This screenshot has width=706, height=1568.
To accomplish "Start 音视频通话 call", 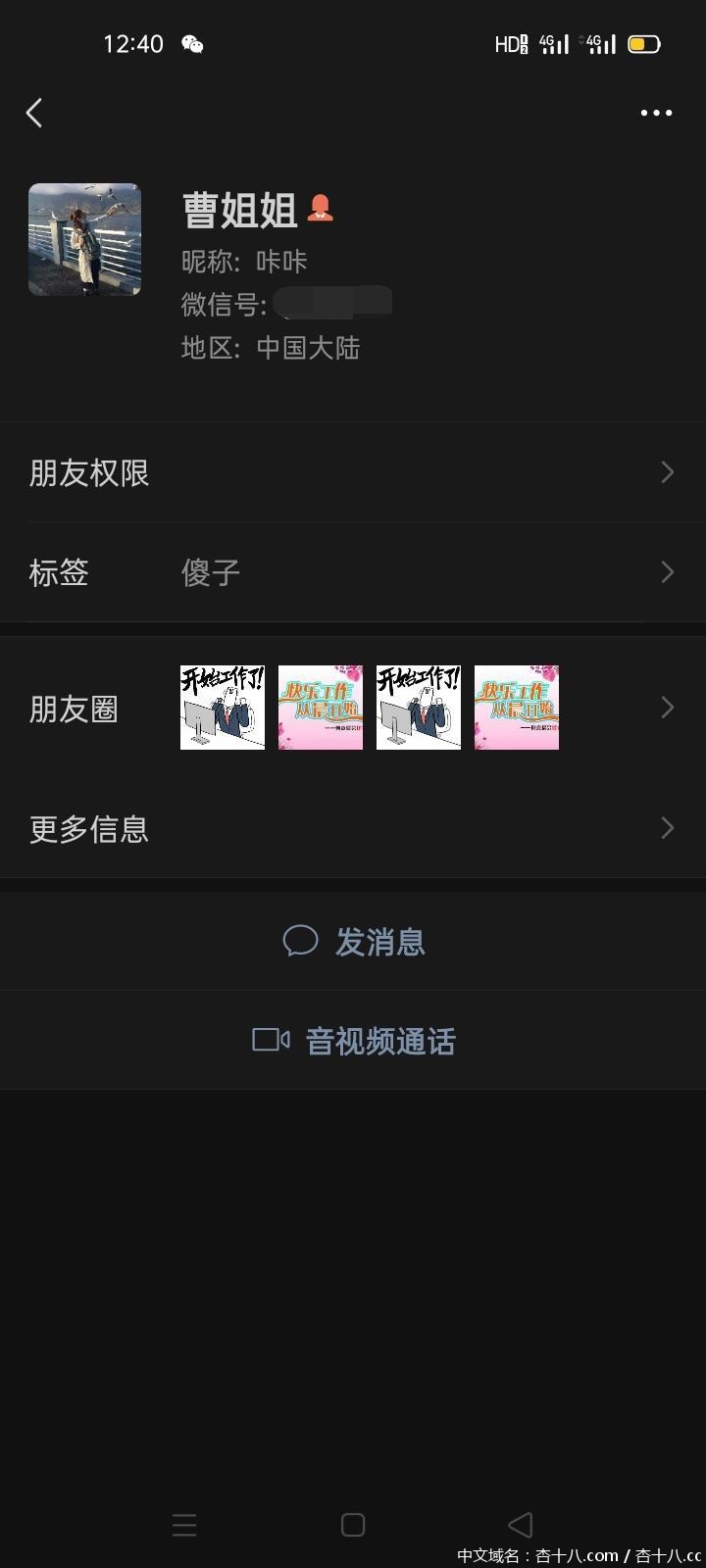I will click(353, 1041).
